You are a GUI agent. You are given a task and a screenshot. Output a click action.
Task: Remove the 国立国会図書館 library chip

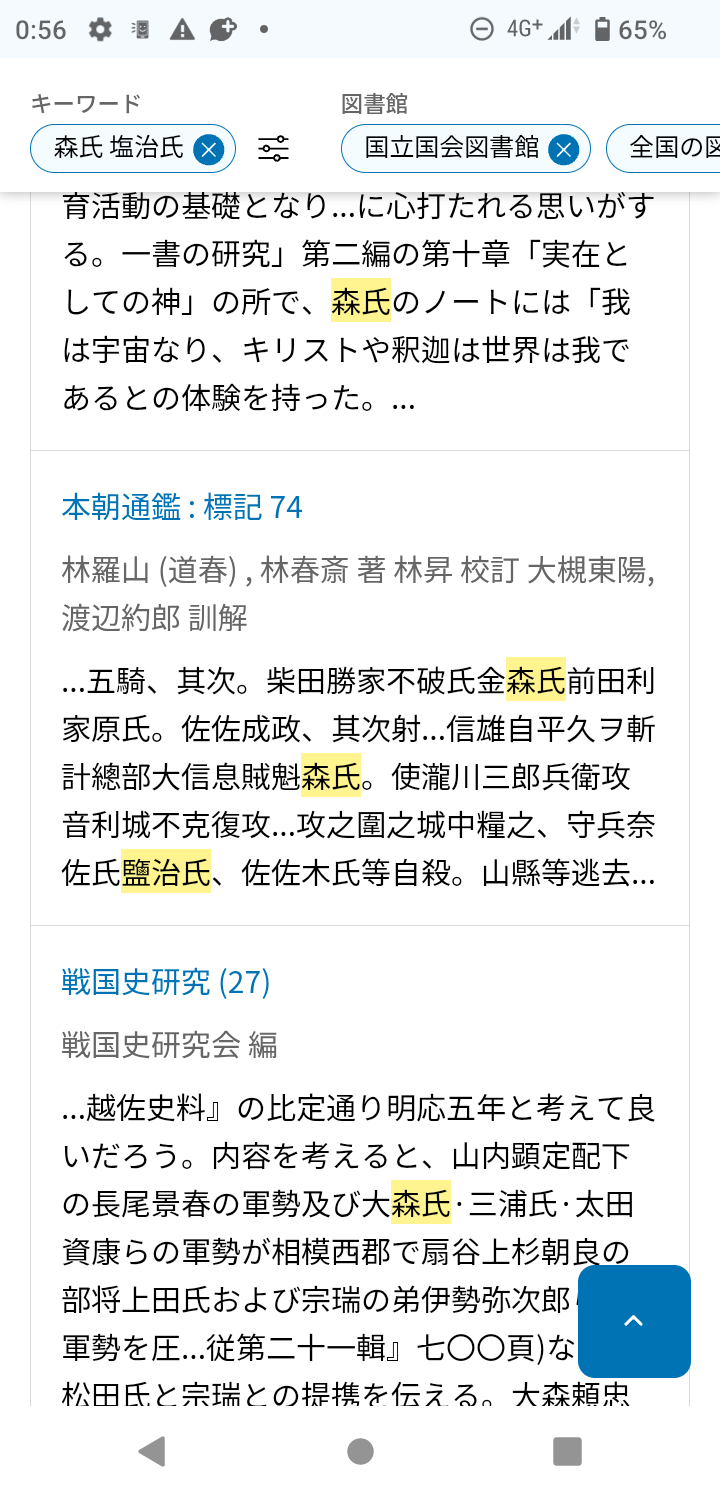[563, 149]
